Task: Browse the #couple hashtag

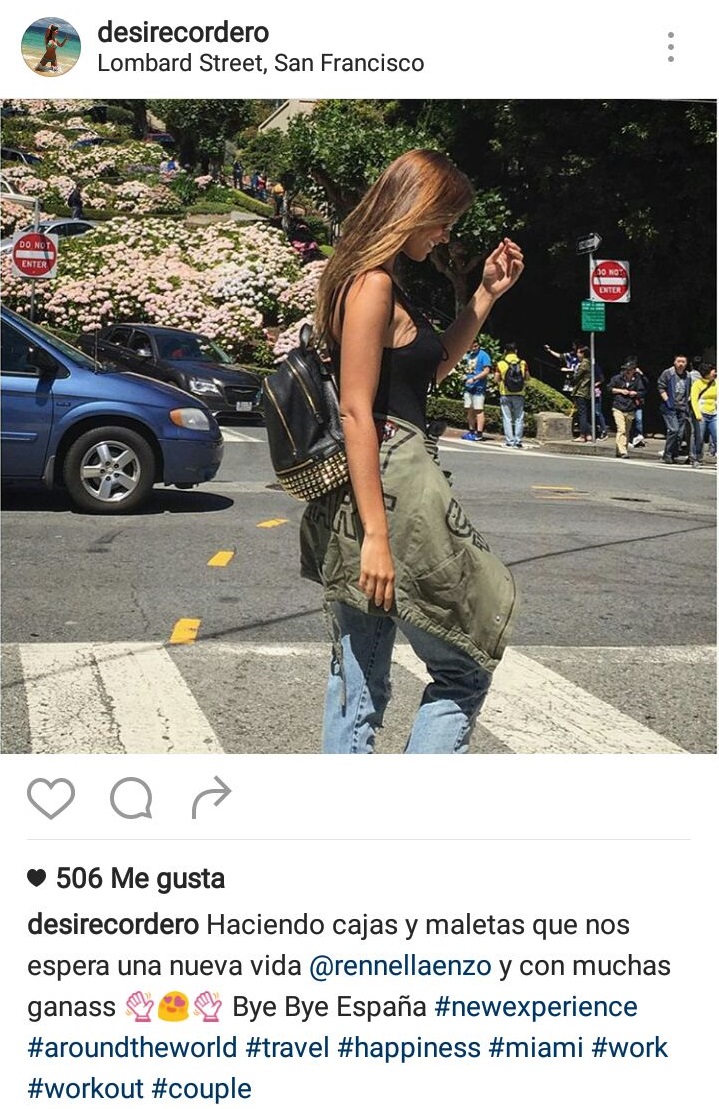Action: 202,1088
